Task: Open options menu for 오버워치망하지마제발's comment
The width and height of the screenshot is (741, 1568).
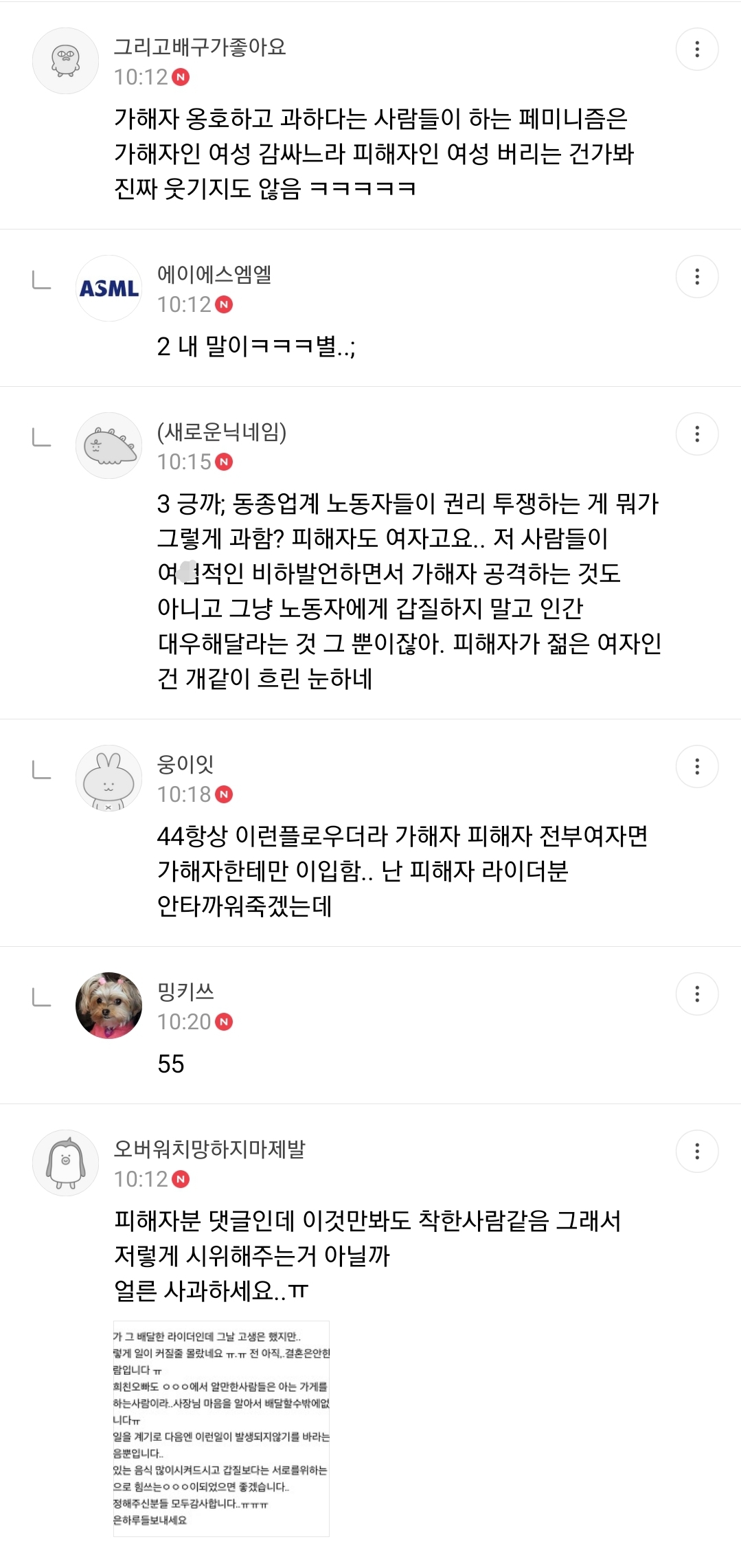Action: tap(697, 1151)
